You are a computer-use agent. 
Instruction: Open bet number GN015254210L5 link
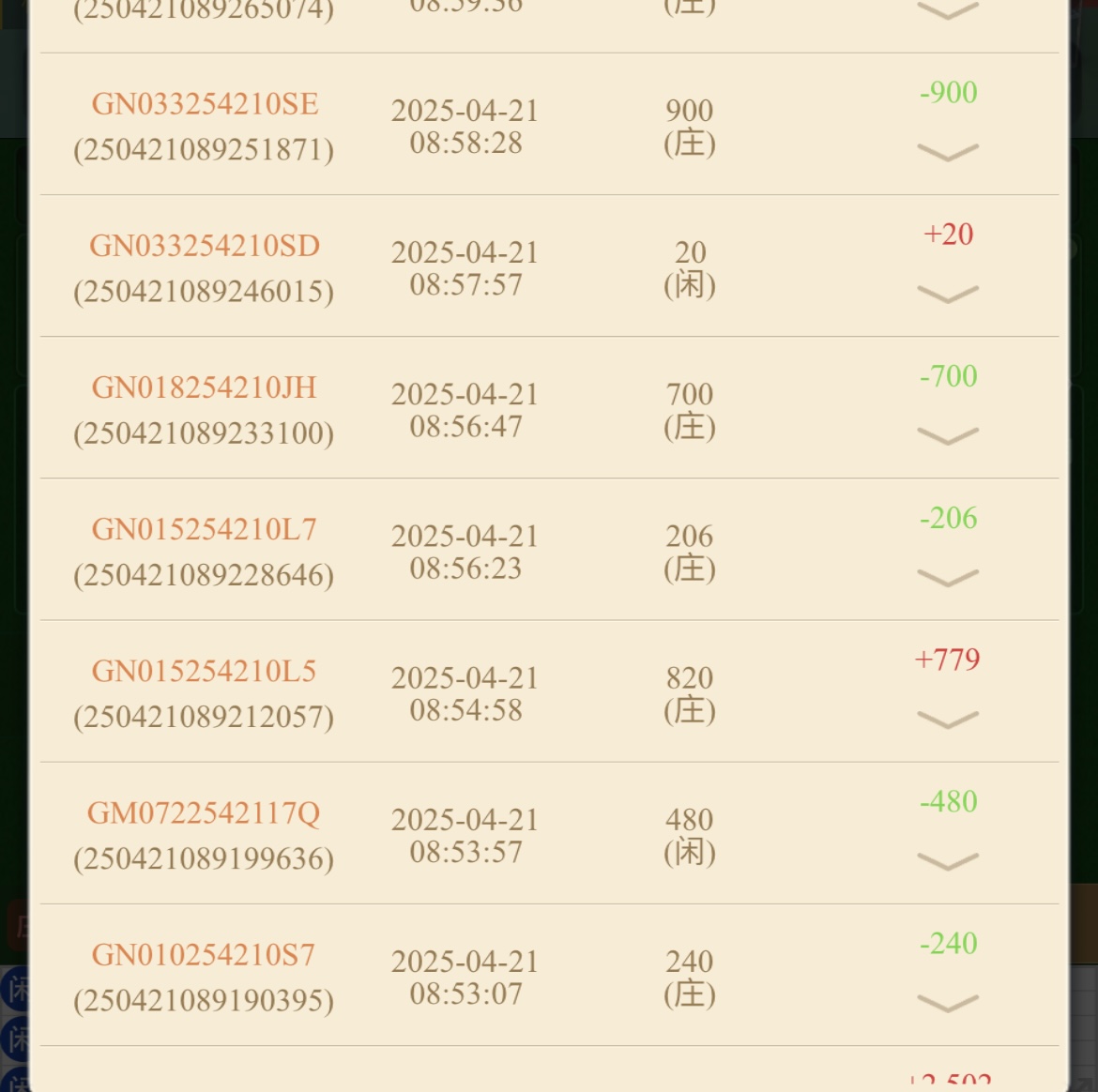tap(204, 672)
